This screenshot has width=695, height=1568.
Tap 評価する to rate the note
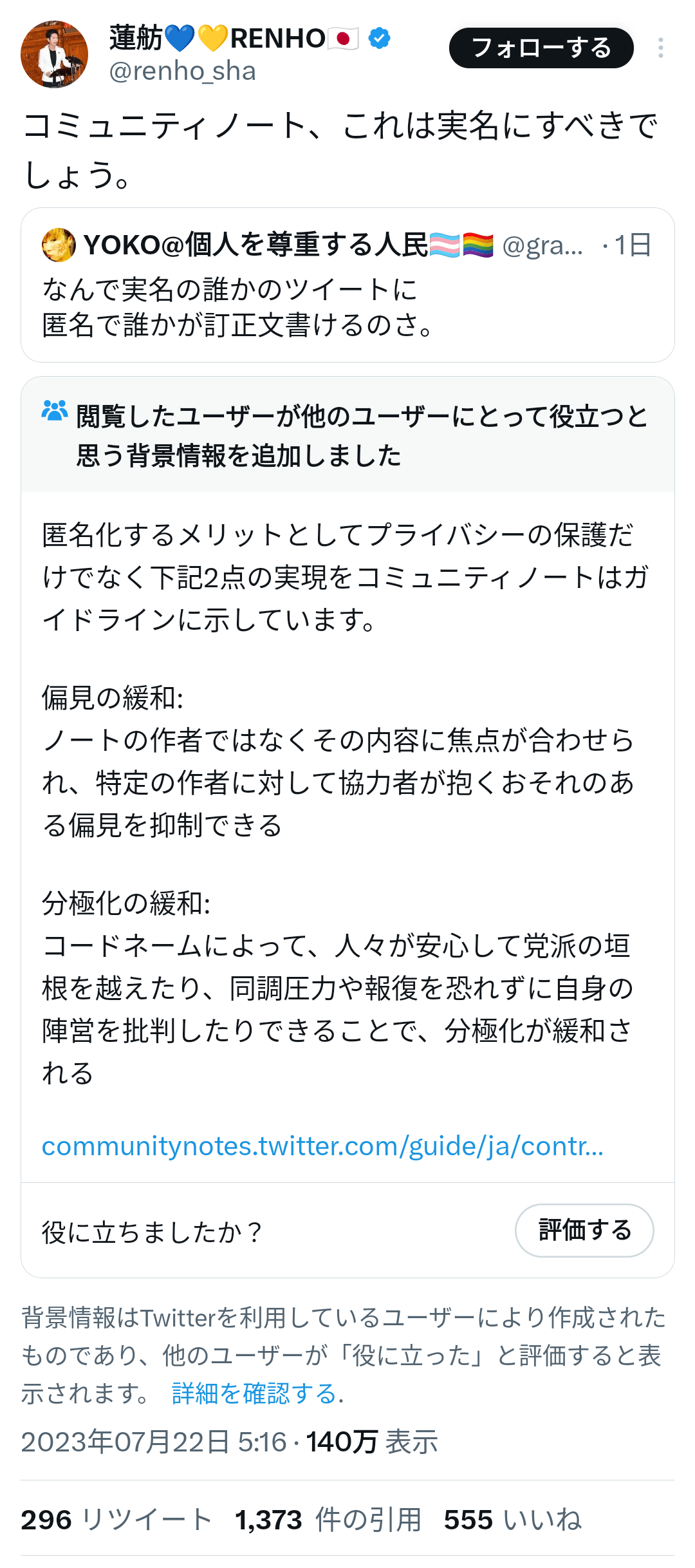coord(584,1230)
